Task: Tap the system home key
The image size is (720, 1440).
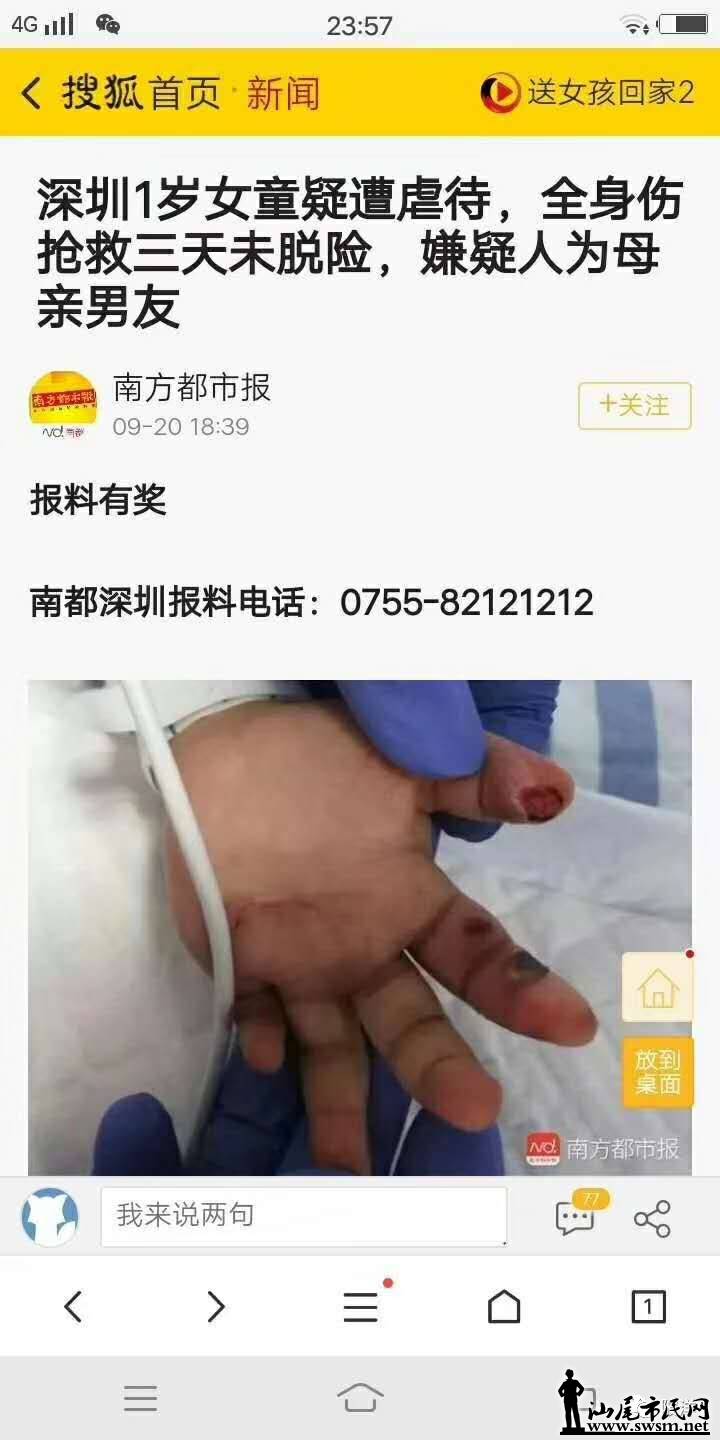Action: coord(360,1398)
